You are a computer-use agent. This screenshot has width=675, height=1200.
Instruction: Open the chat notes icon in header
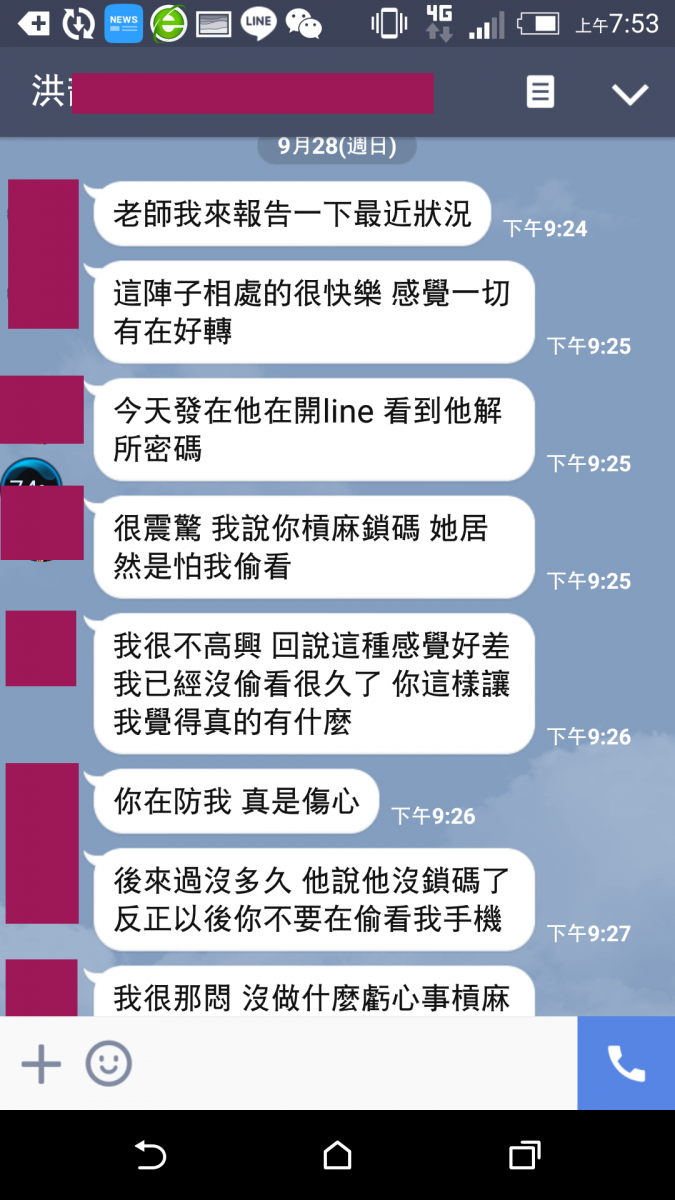click(x=540, y=93)
